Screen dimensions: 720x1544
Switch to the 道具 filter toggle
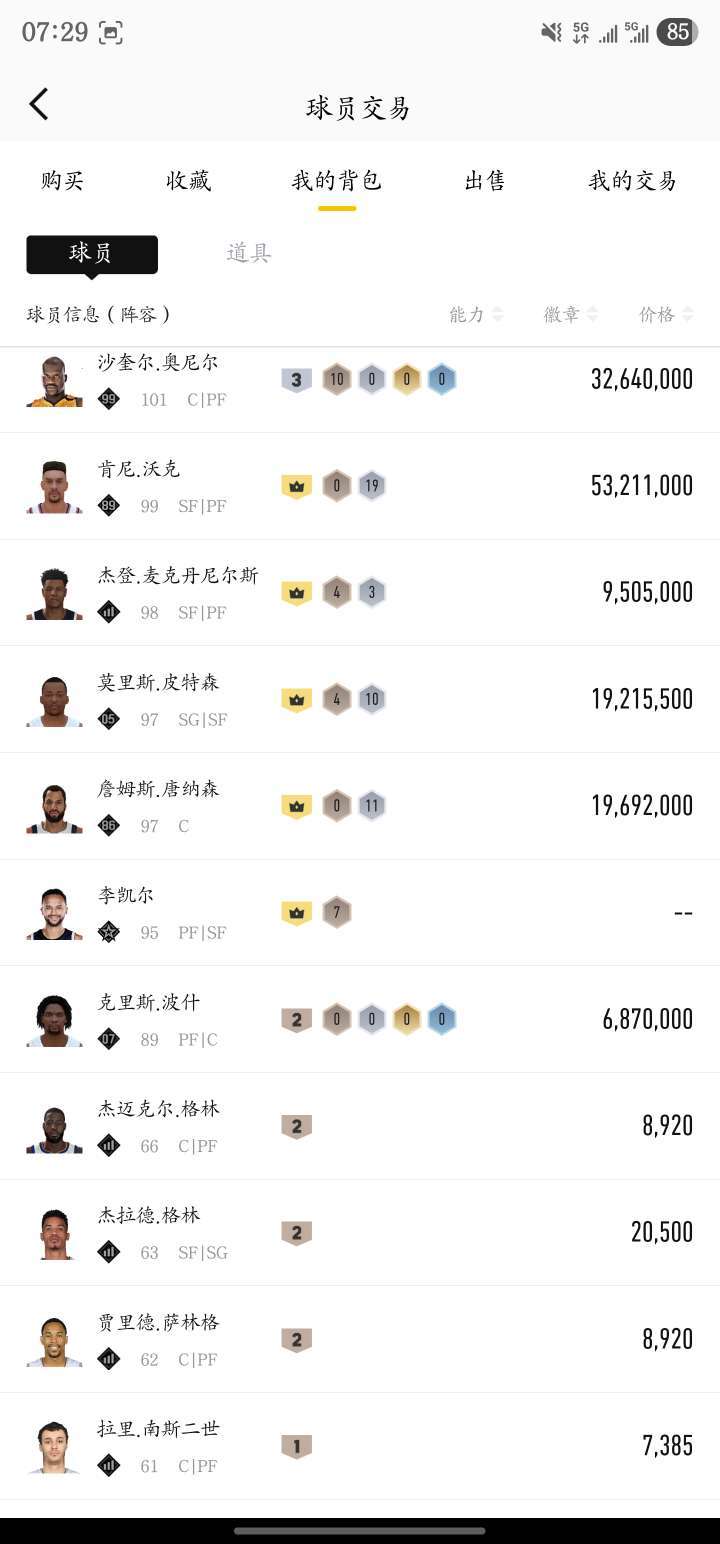tap(247, 254)
